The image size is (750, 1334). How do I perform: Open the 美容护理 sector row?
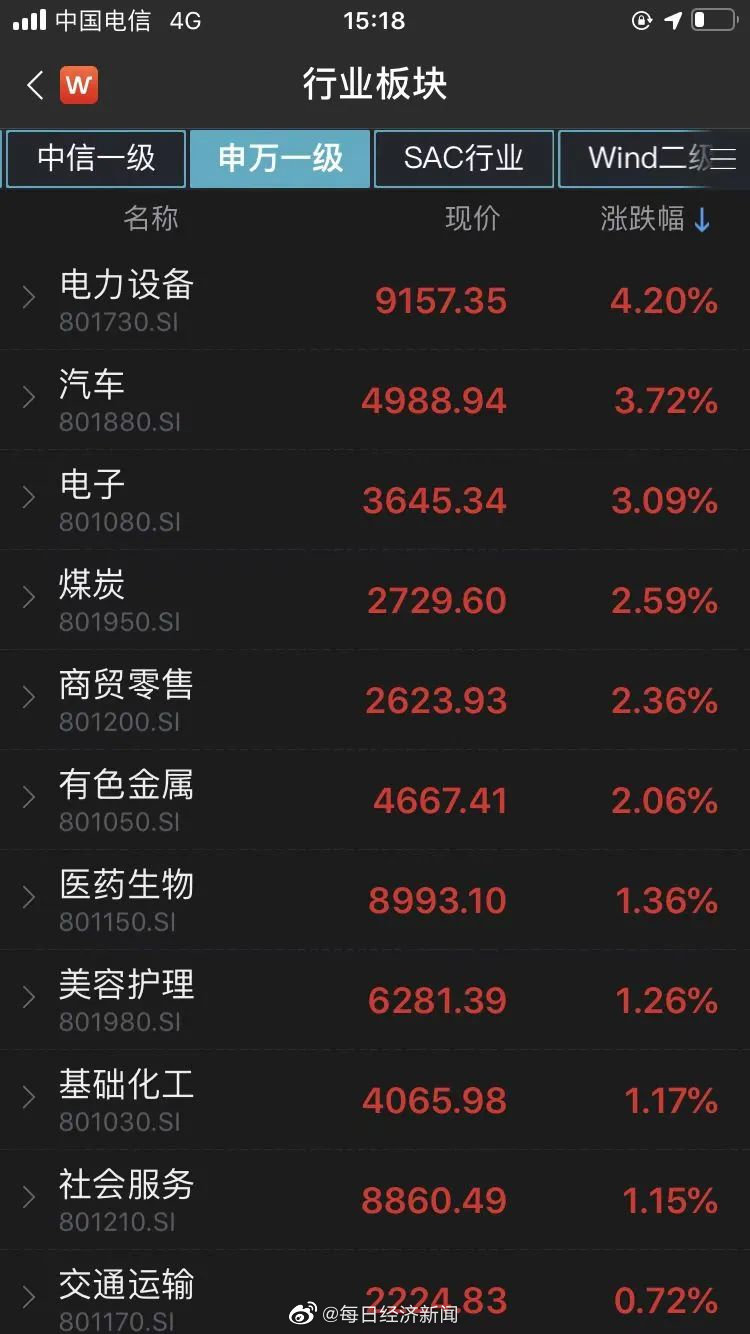tap(375, 1000)
